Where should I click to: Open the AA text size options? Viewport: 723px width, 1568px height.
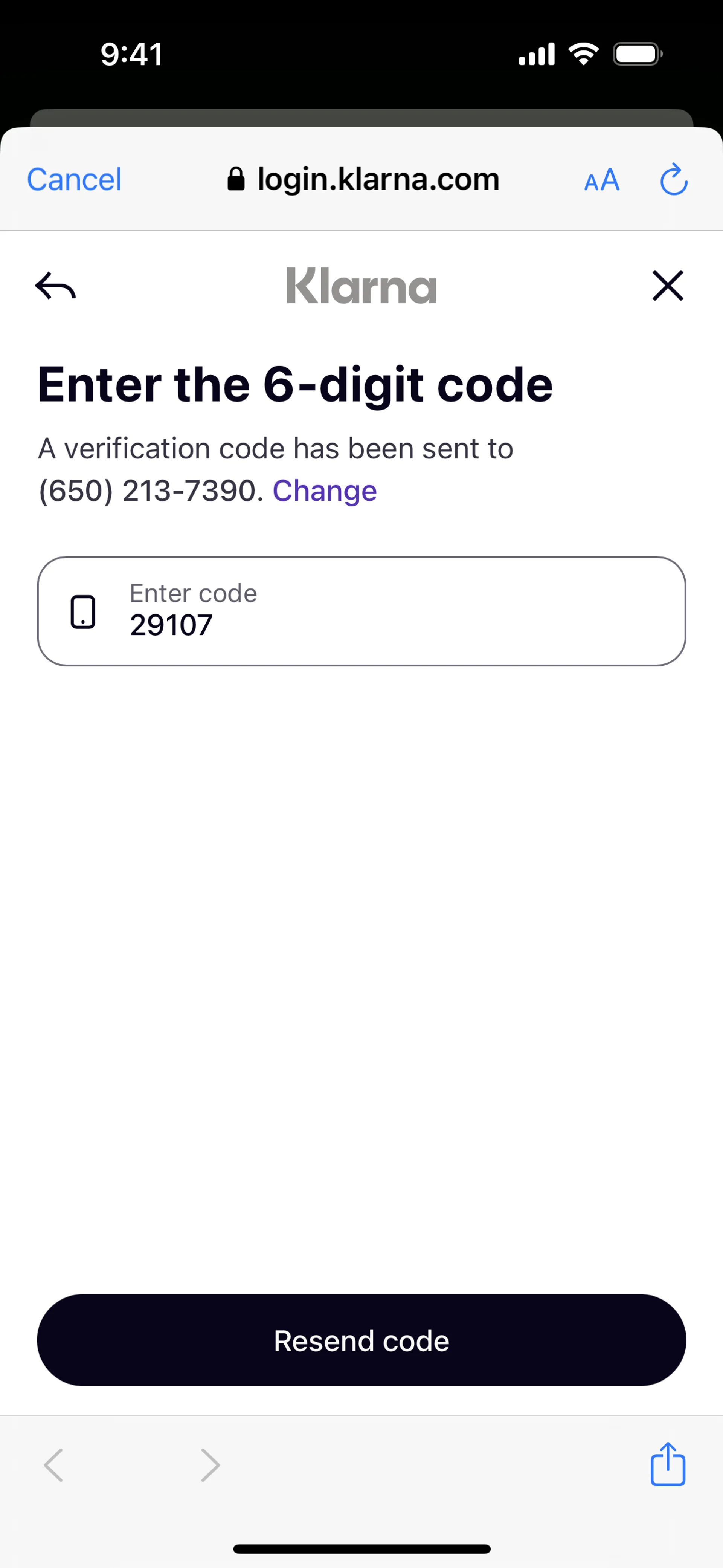click(x=601, y=180)
